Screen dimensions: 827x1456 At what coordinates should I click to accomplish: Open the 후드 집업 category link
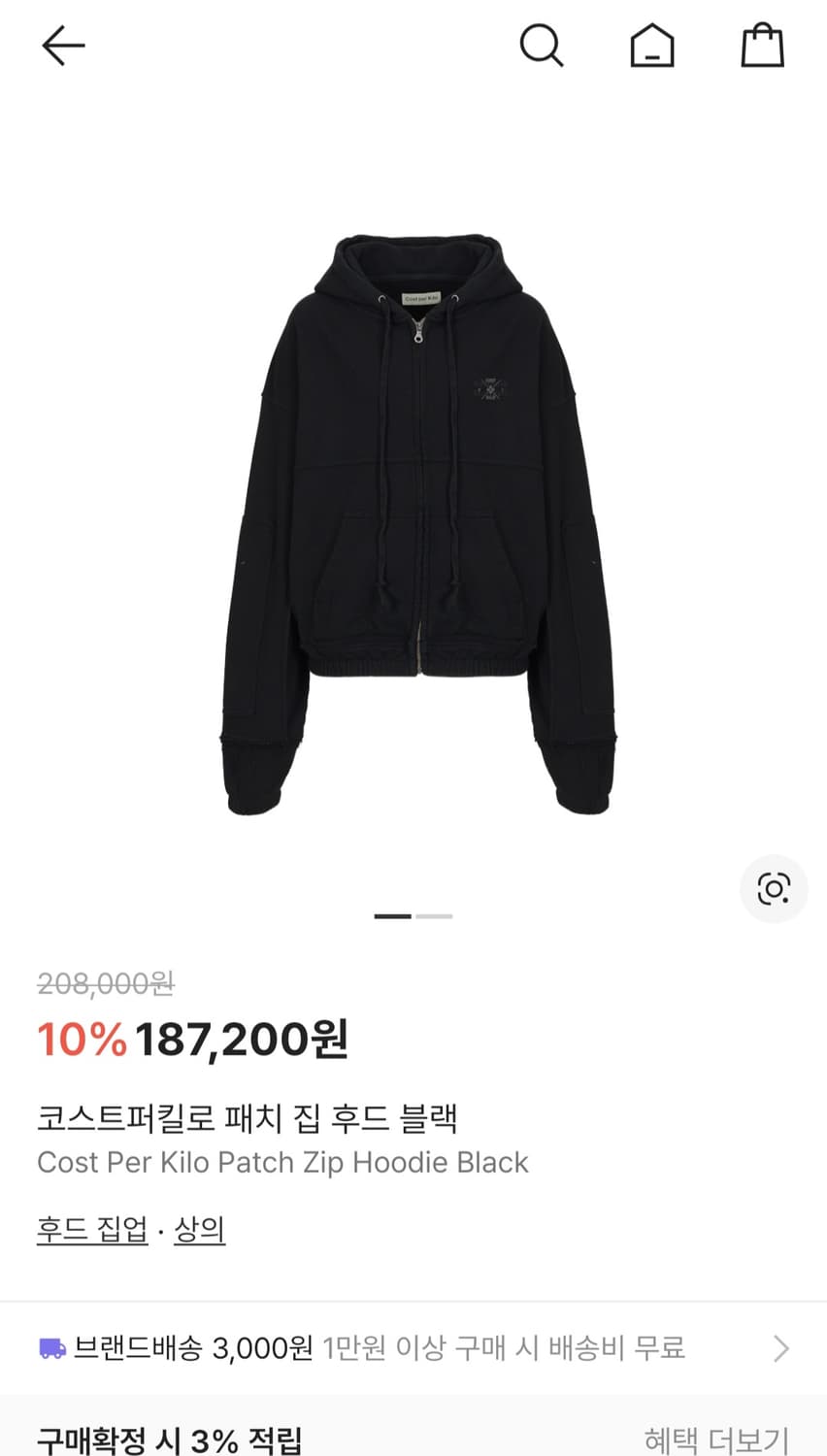pos(91,1229)
